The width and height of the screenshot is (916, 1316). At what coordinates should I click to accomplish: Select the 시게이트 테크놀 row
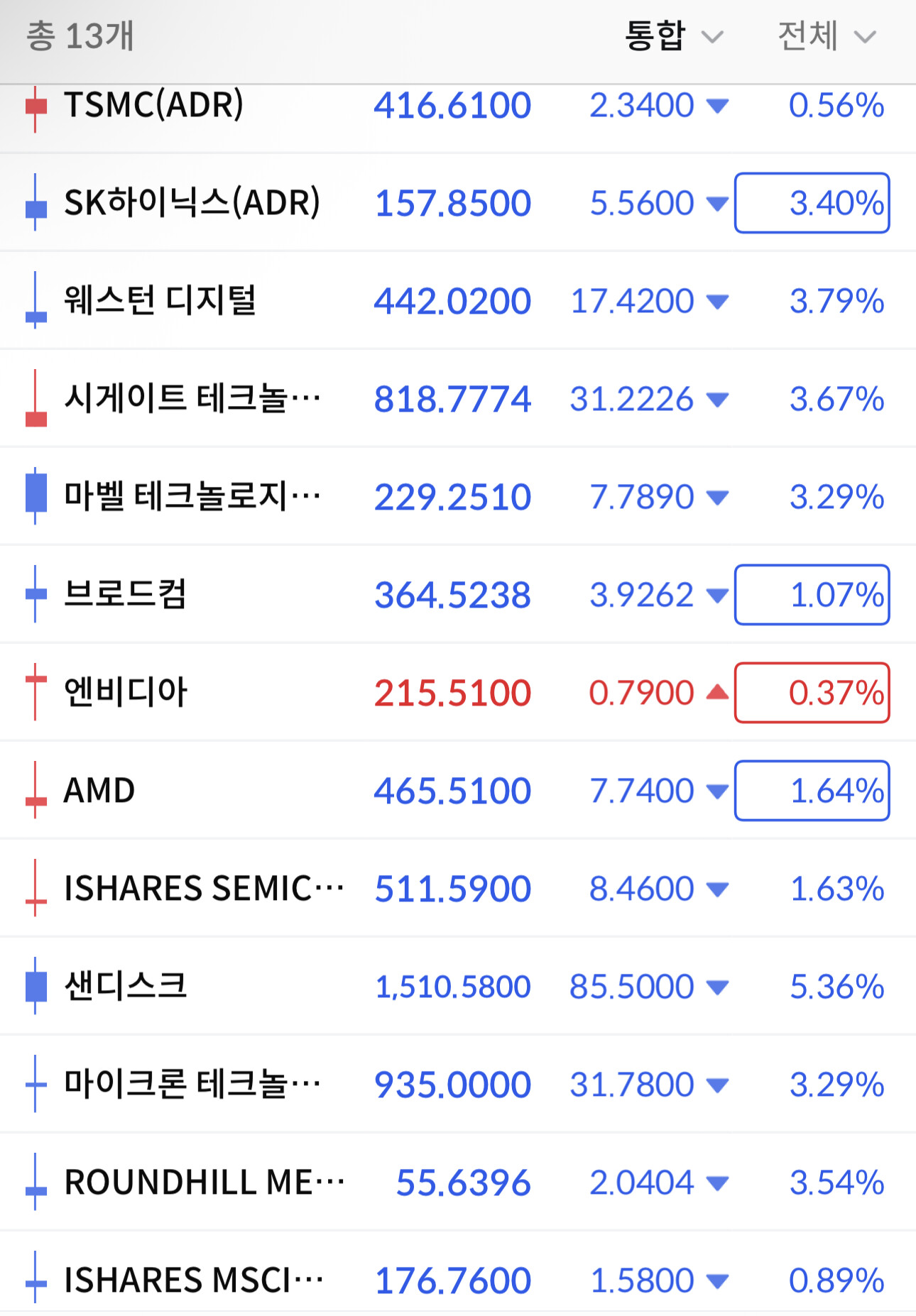(x=458, y=398)
